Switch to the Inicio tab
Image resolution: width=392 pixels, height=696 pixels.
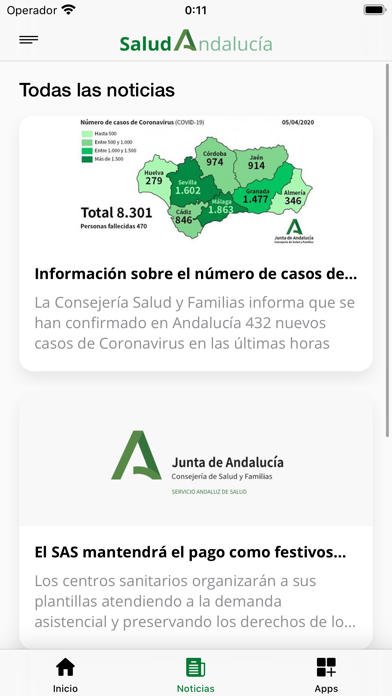coord(65,675)
